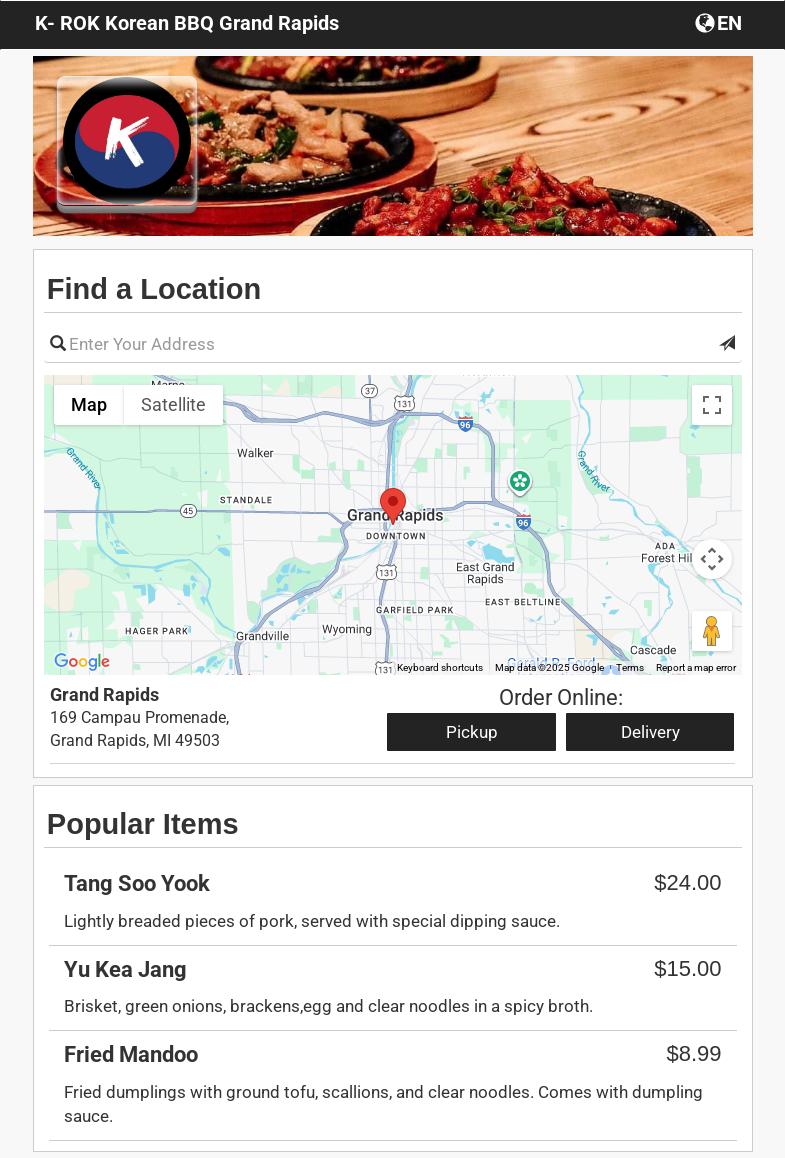Report a map error
The height and width of the screenshot is (1158, 785).
coord(696,667)
